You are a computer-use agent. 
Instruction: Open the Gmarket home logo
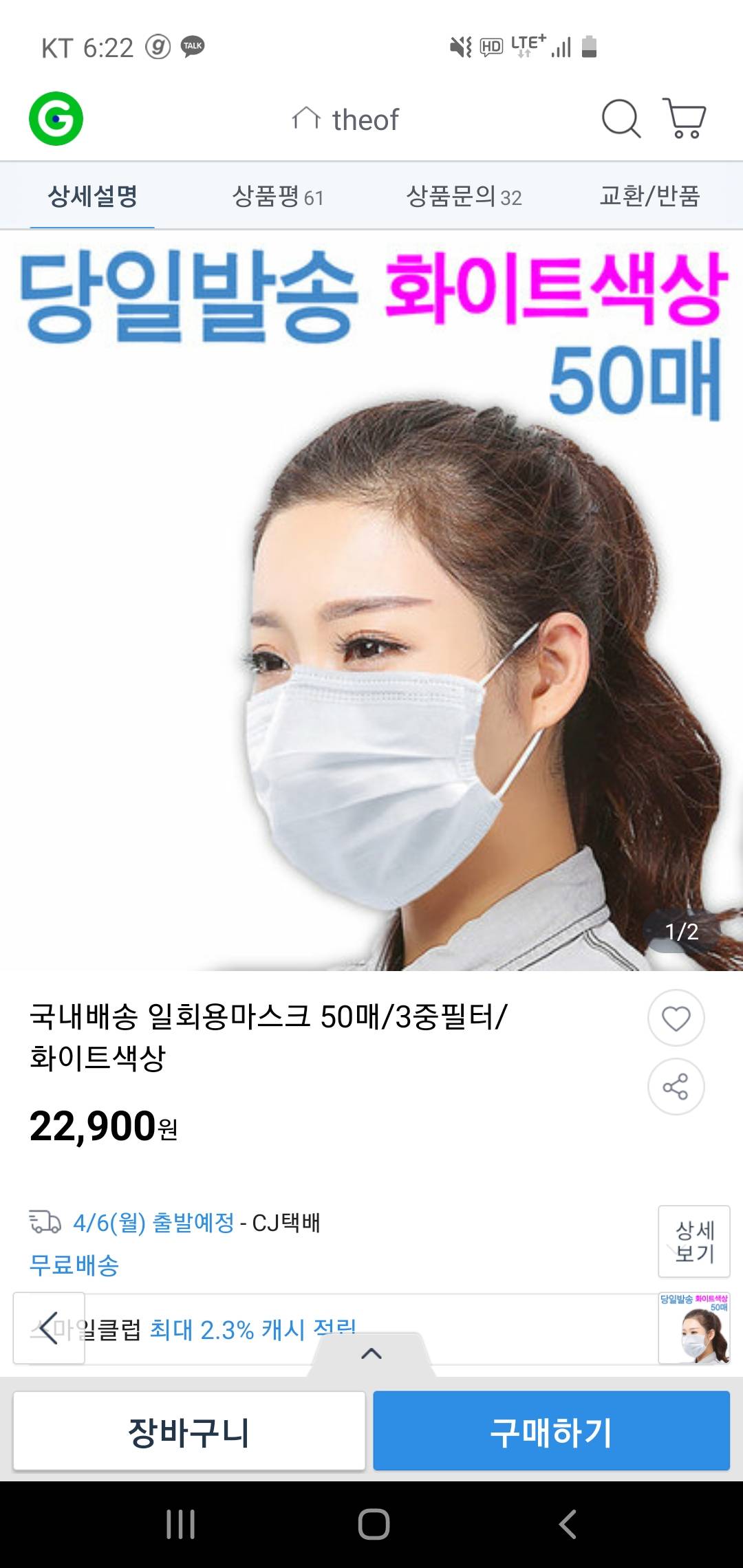(x=56, y=118)
